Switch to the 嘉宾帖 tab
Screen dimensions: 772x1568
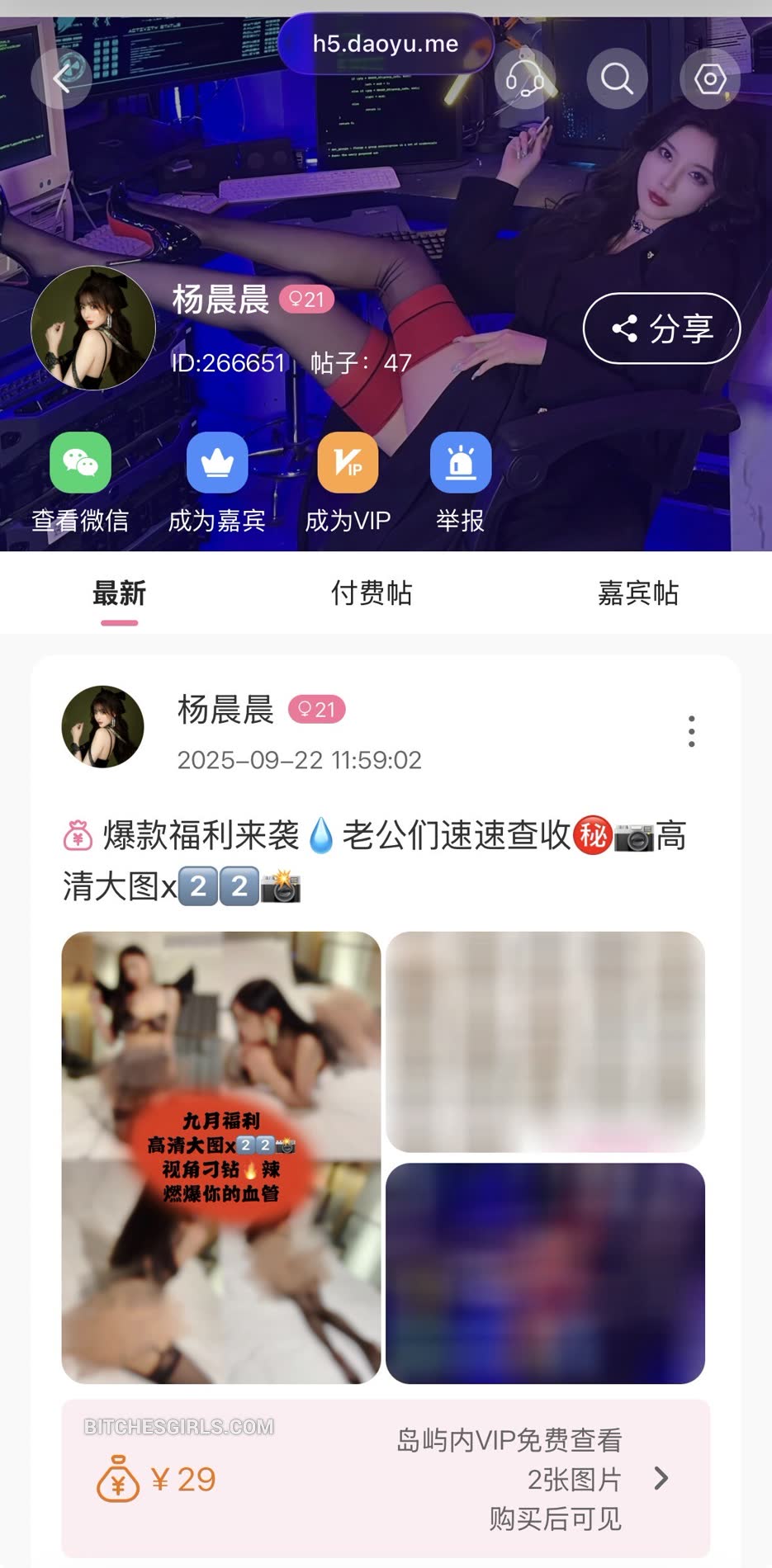coord(637,593)
